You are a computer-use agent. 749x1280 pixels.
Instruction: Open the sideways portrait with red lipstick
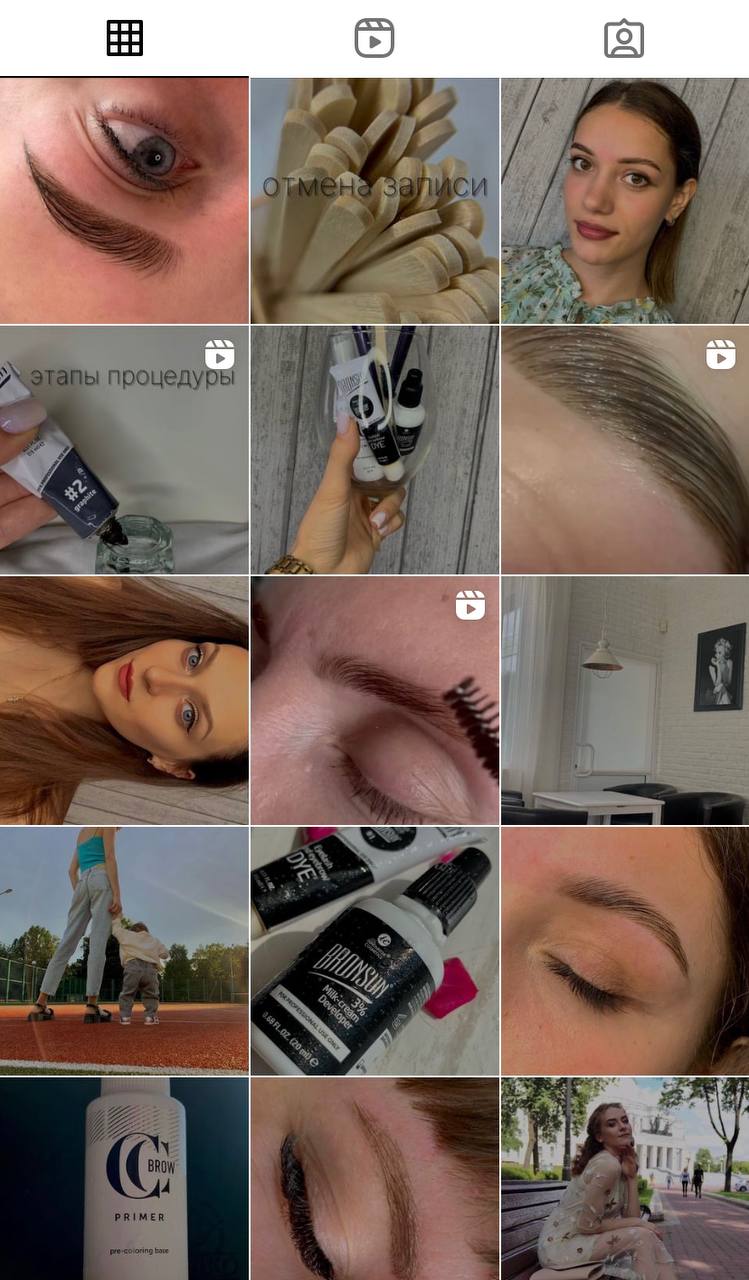[x=124, y=700]
